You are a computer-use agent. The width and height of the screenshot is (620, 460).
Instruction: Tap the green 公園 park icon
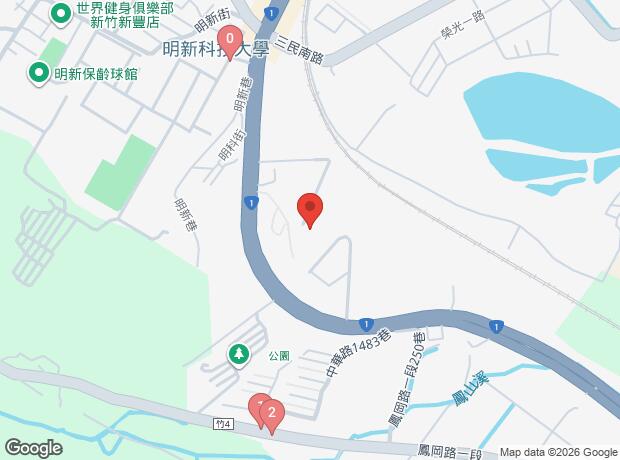tap(239, 354)
